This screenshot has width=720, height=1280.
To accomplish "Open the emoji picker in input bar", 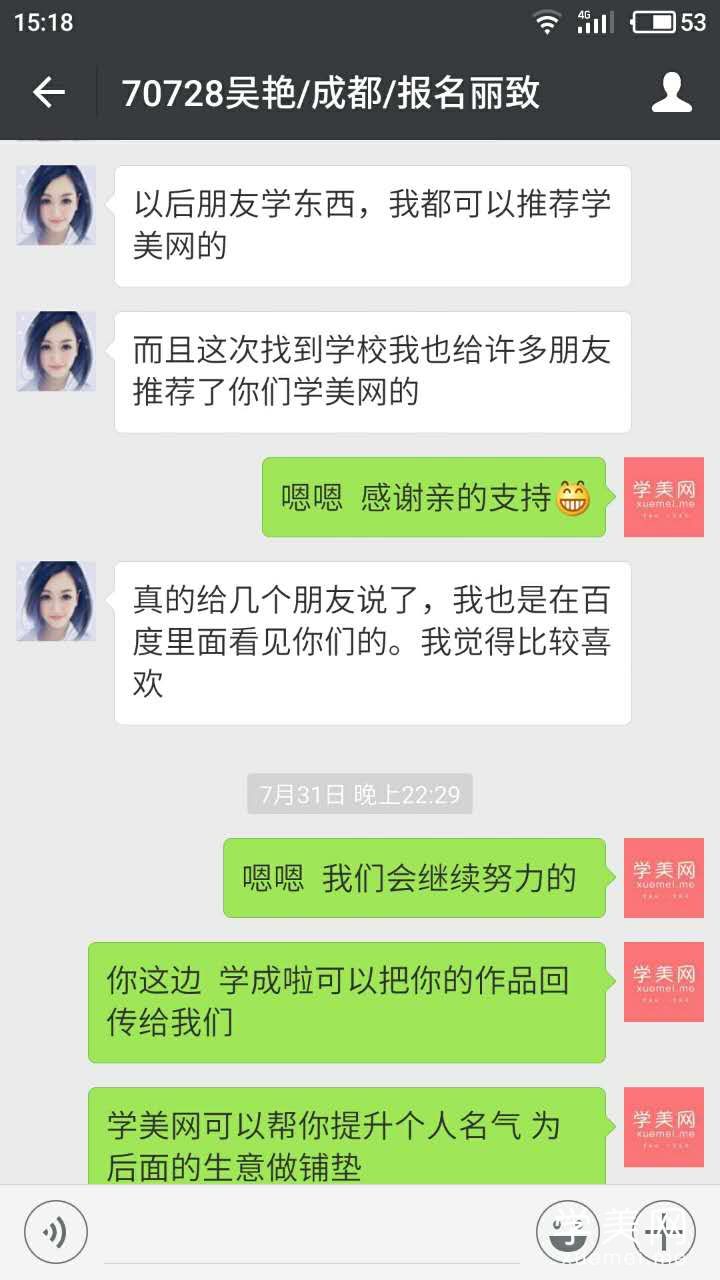I will click(568, 1231).
